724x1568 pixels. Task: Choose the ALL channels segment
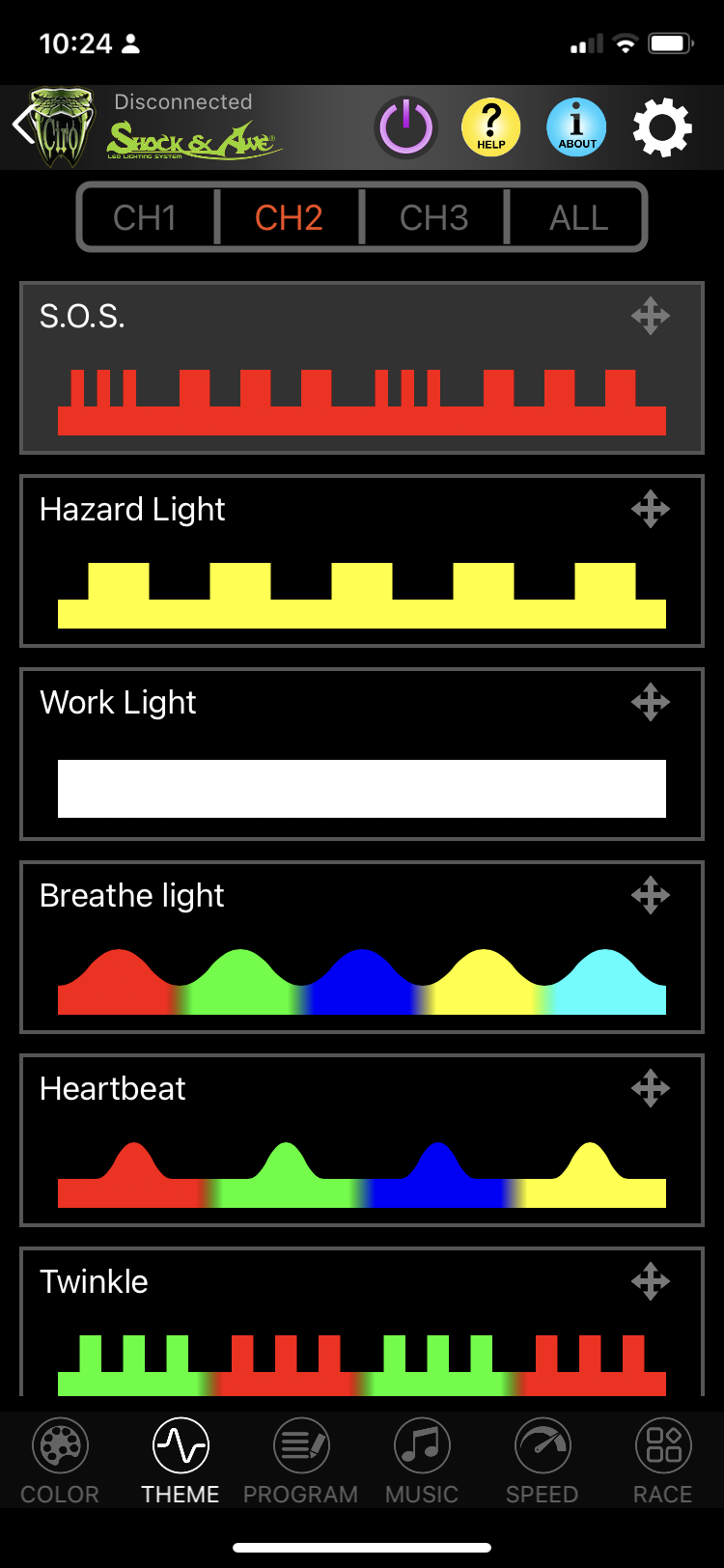click(578, 217)
